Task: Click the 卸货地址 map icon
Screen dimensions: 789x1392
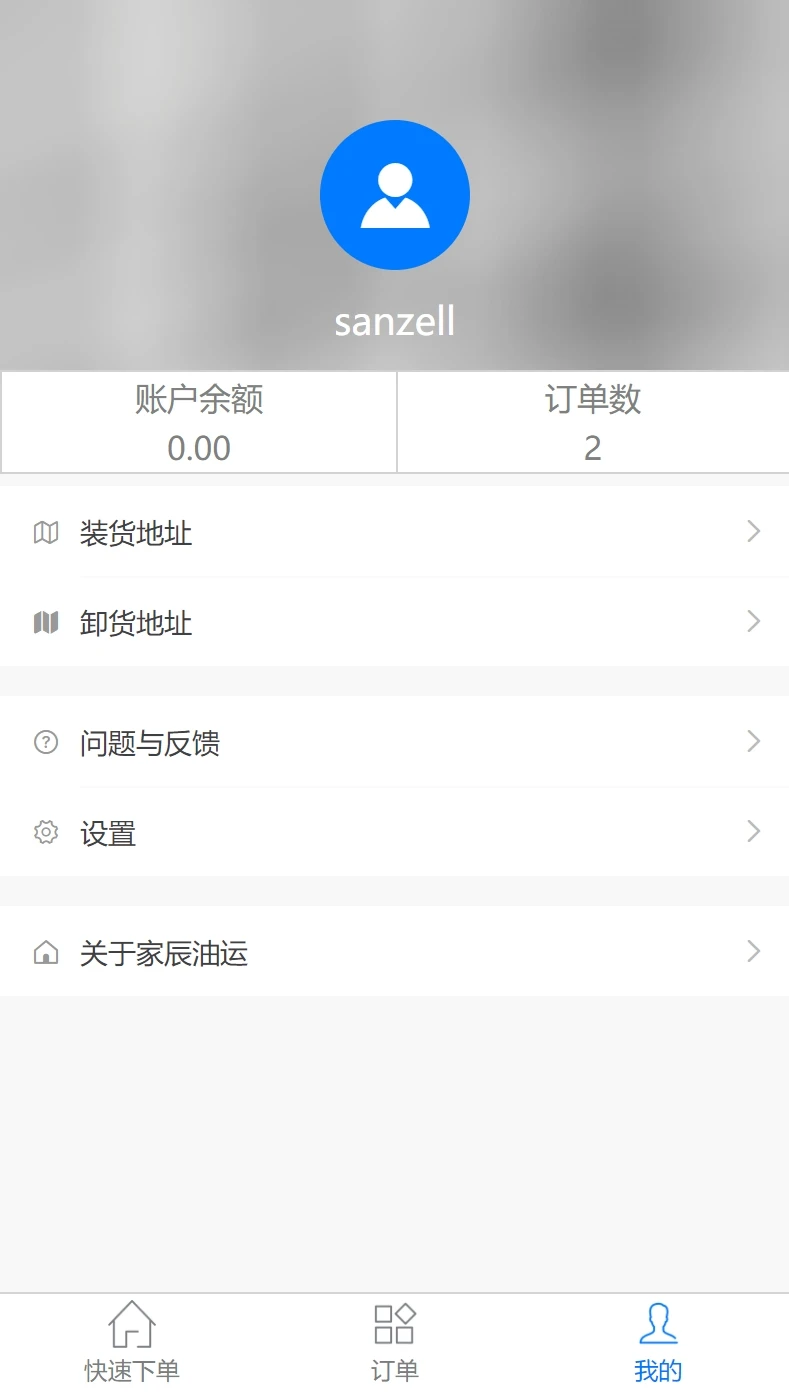Action: click(45, 622)
